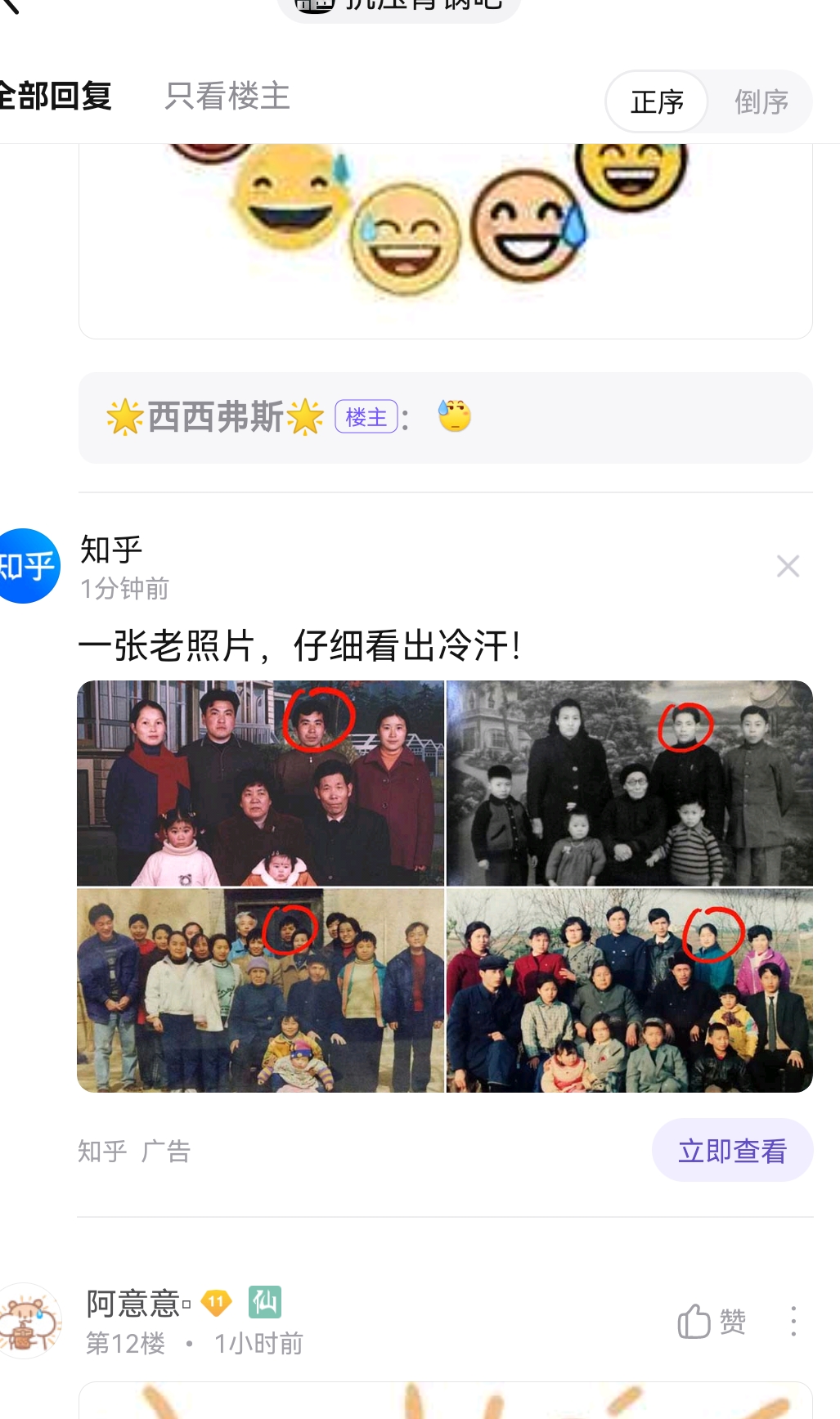Screen dimensions: 840x1419
Task: Select 倒序 sort order
Action: pos(761,102)
